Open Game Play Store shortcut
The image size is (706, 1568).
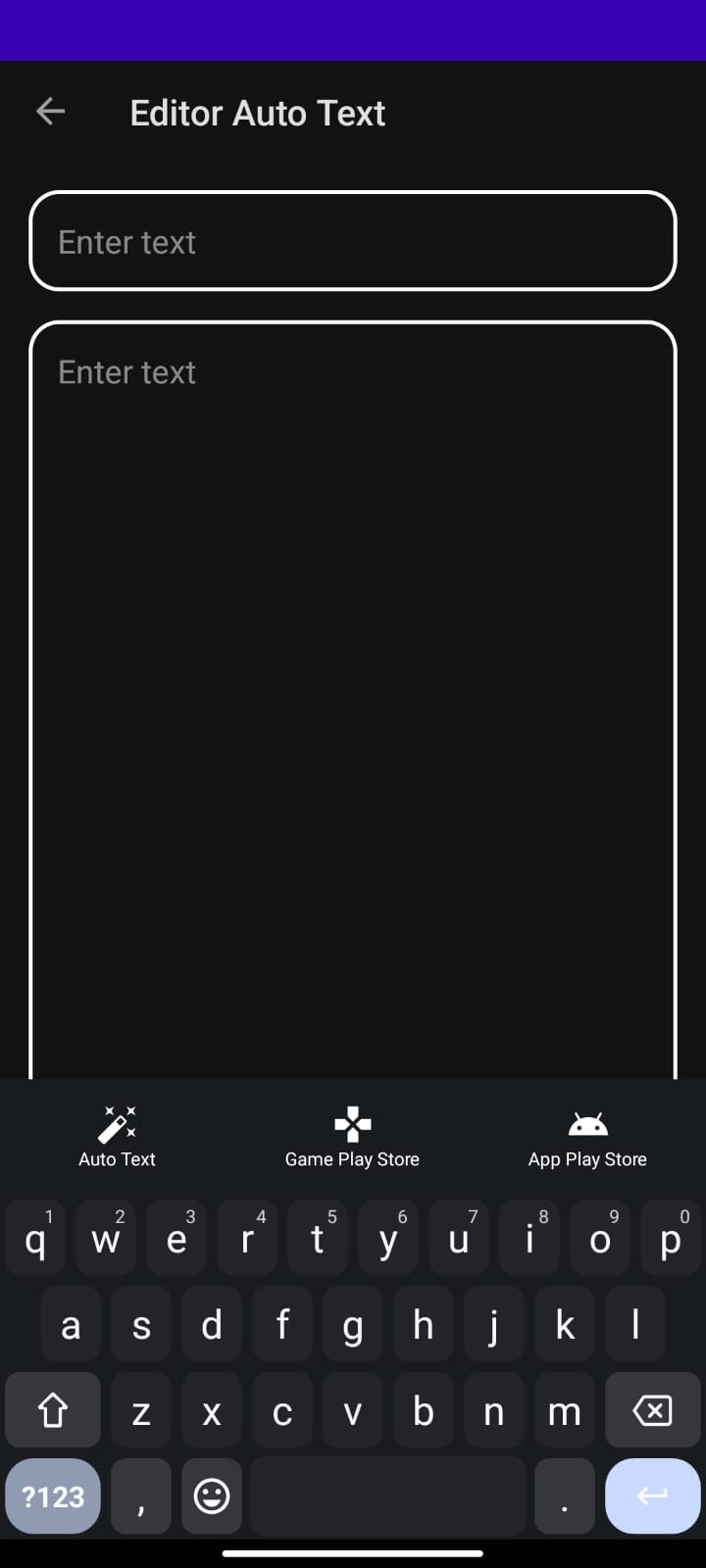[x=352, y=1137]
